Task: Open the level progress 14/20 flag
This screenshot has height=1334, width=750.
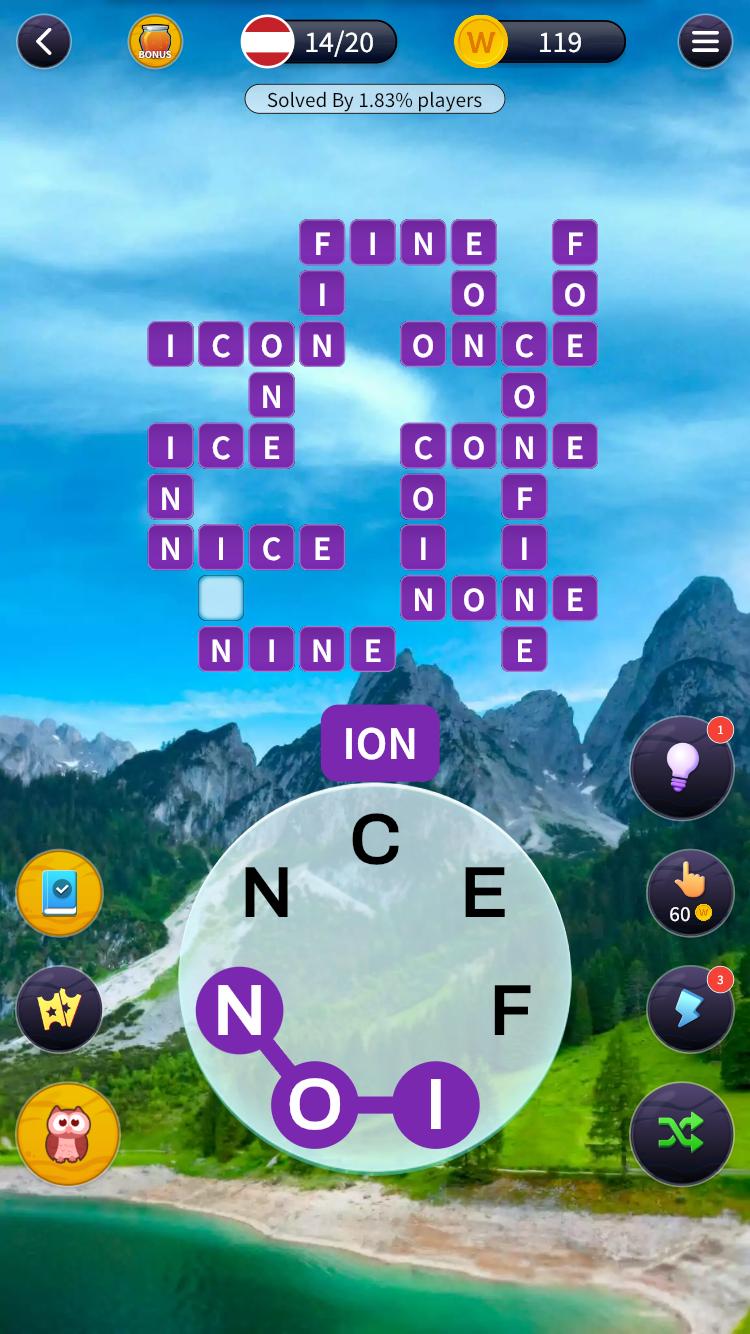Action: pyautogui.click(x=320, y=42)
